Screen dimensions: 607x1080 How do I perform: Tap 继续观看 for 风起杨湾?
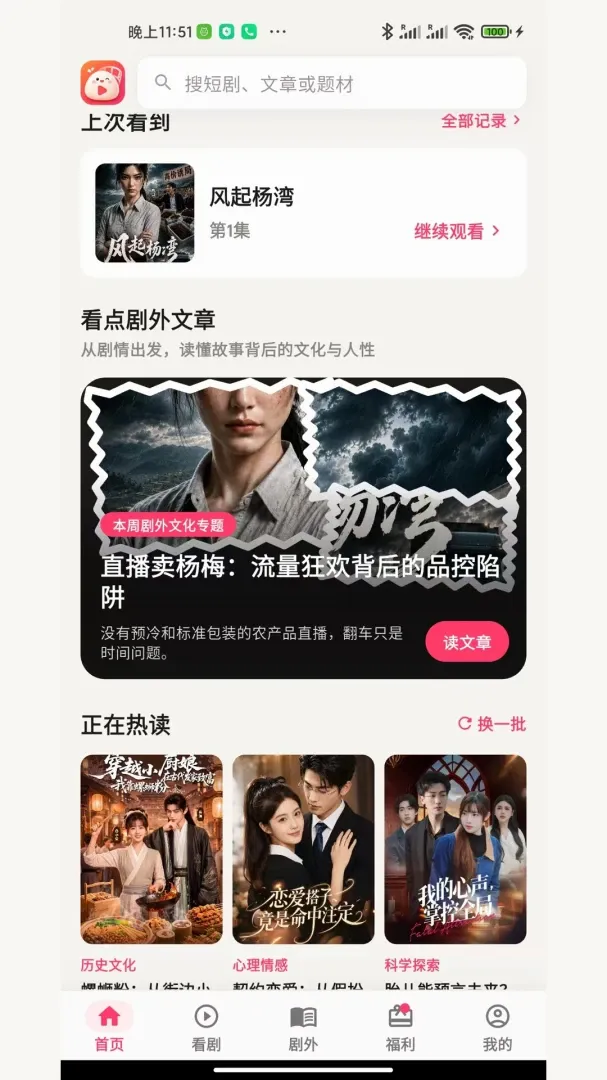click(457, 231)
